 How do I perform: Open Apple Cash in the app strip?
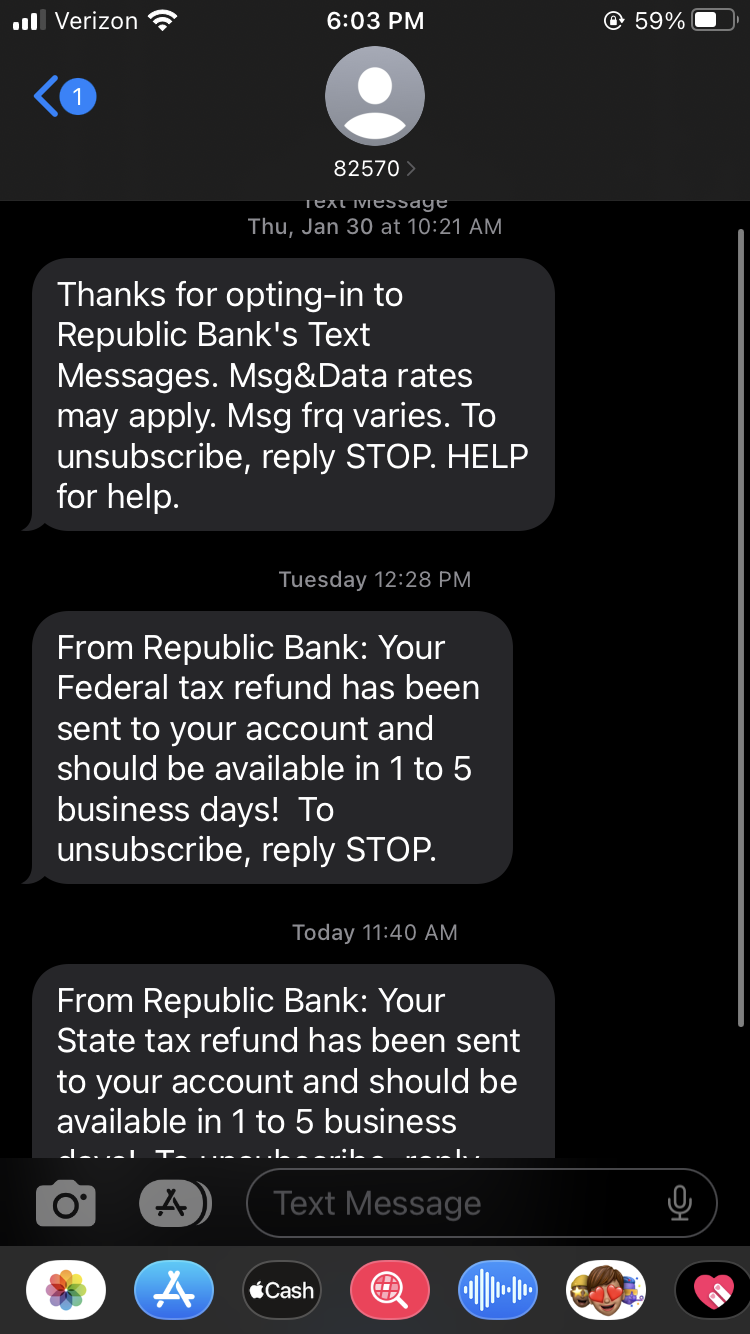[x=282, y=1290]
